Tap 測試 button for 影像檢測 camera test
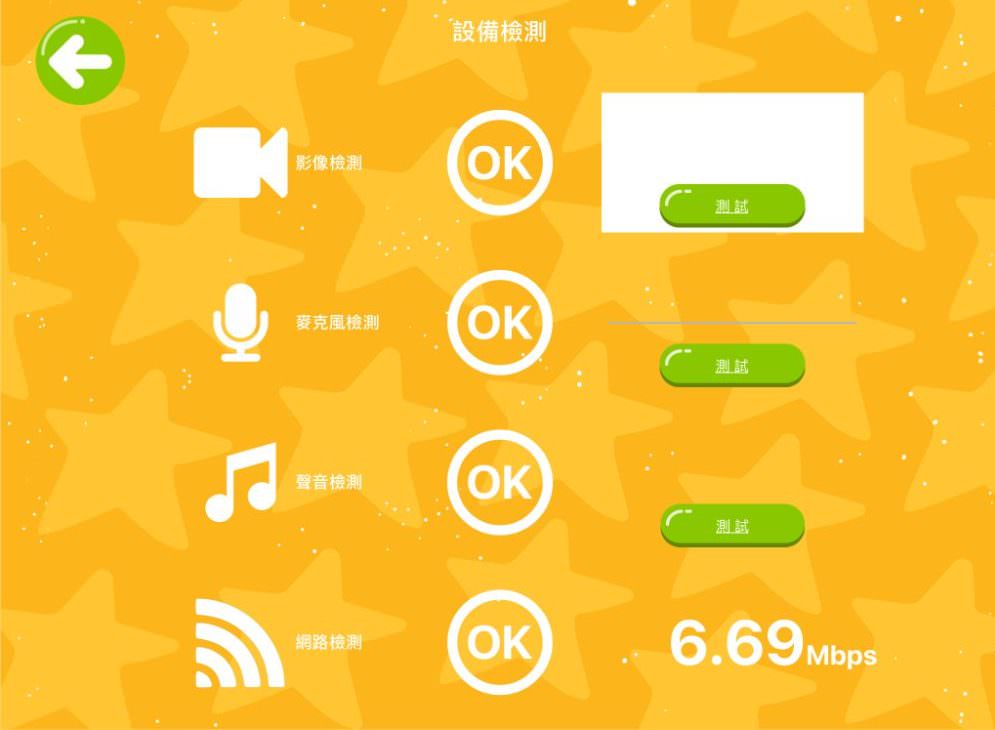This screenshot has width=995, height=730. [732, 206]
